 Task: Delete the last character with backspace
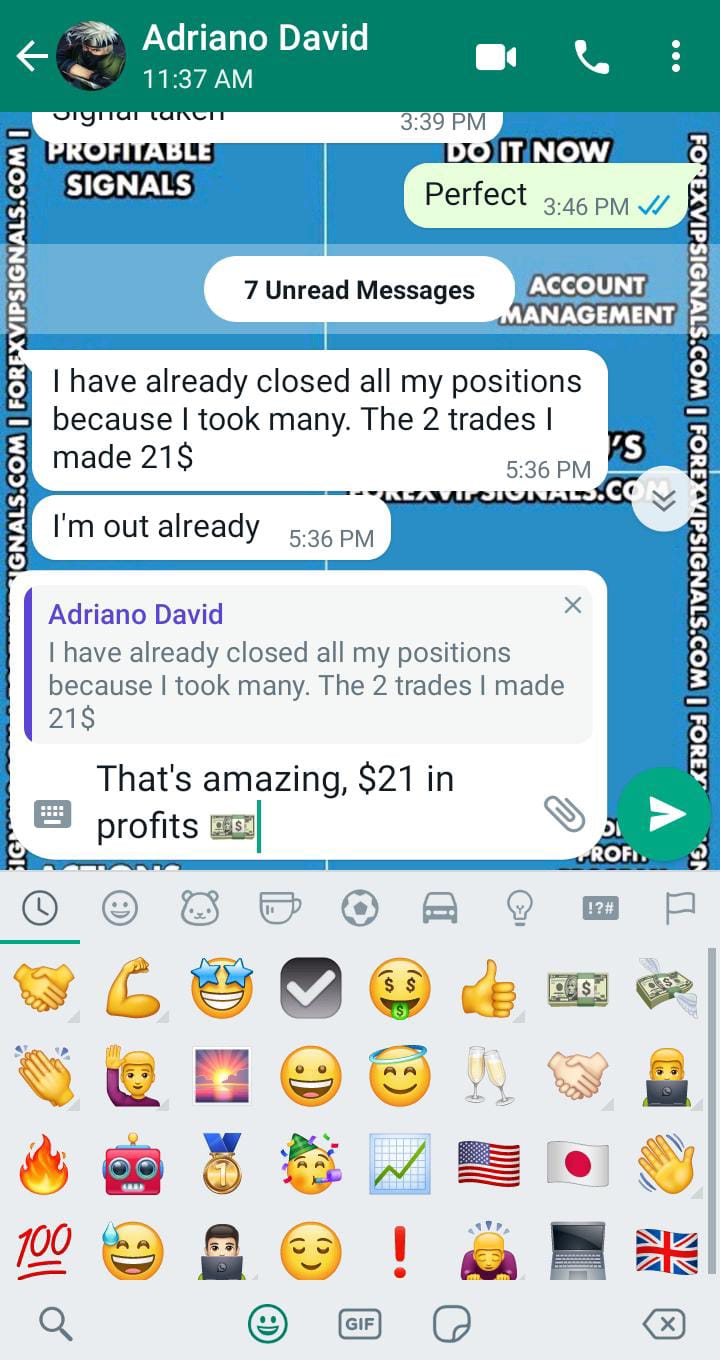tap(664, 1325)
